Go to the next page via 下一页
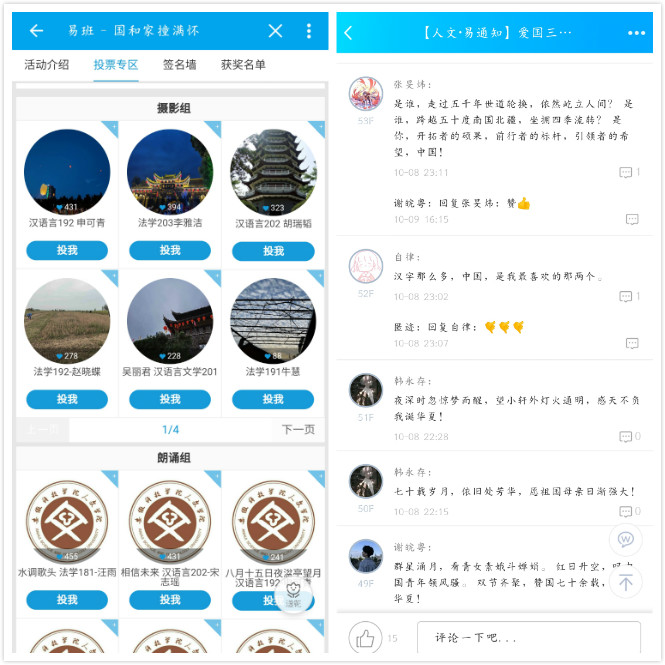Screen dimensions: 665x665 point(298,430)
